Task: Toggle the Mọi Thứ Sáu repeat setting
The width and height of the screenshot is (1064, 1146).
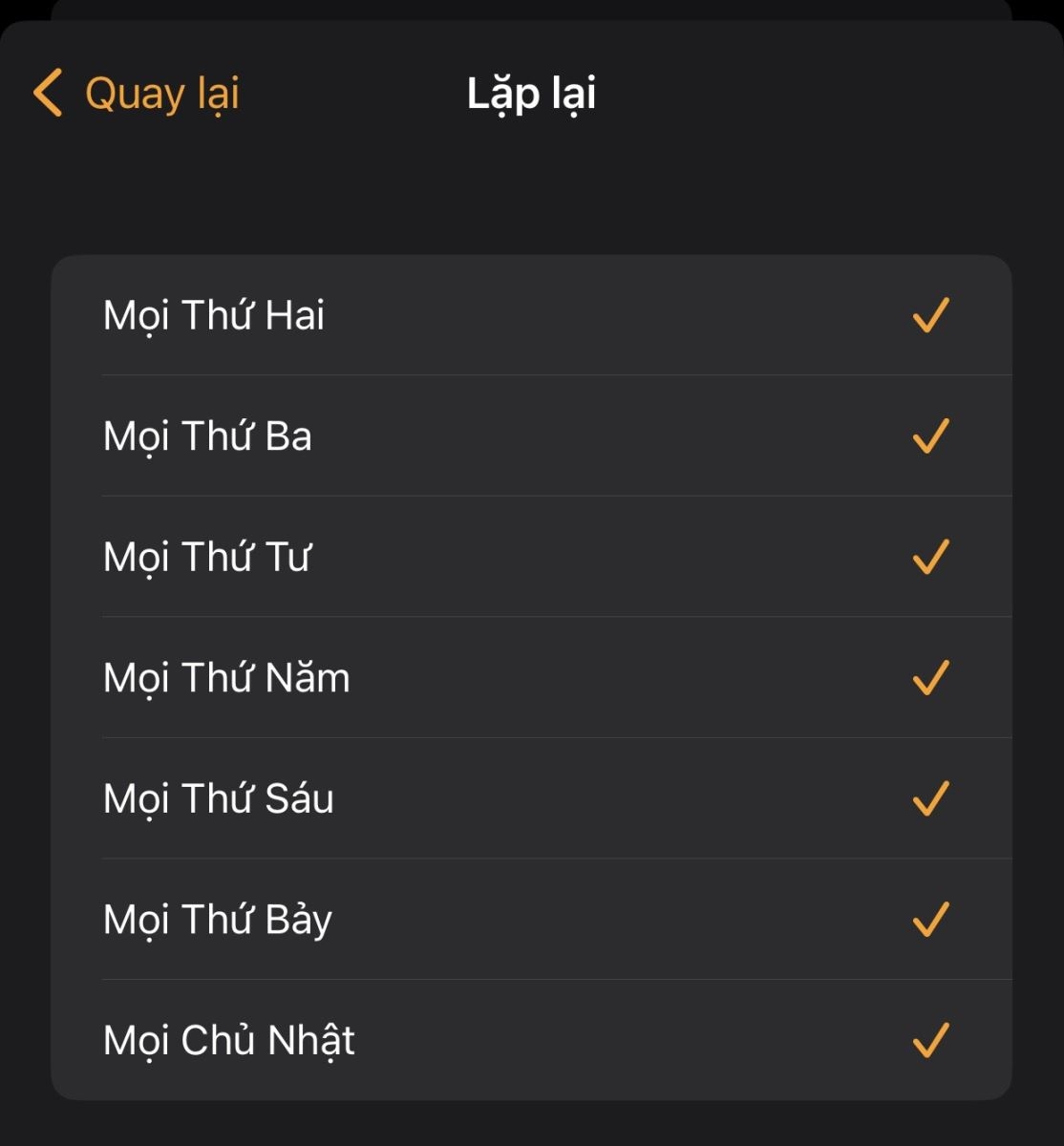Action: click(x=532, y=798)
